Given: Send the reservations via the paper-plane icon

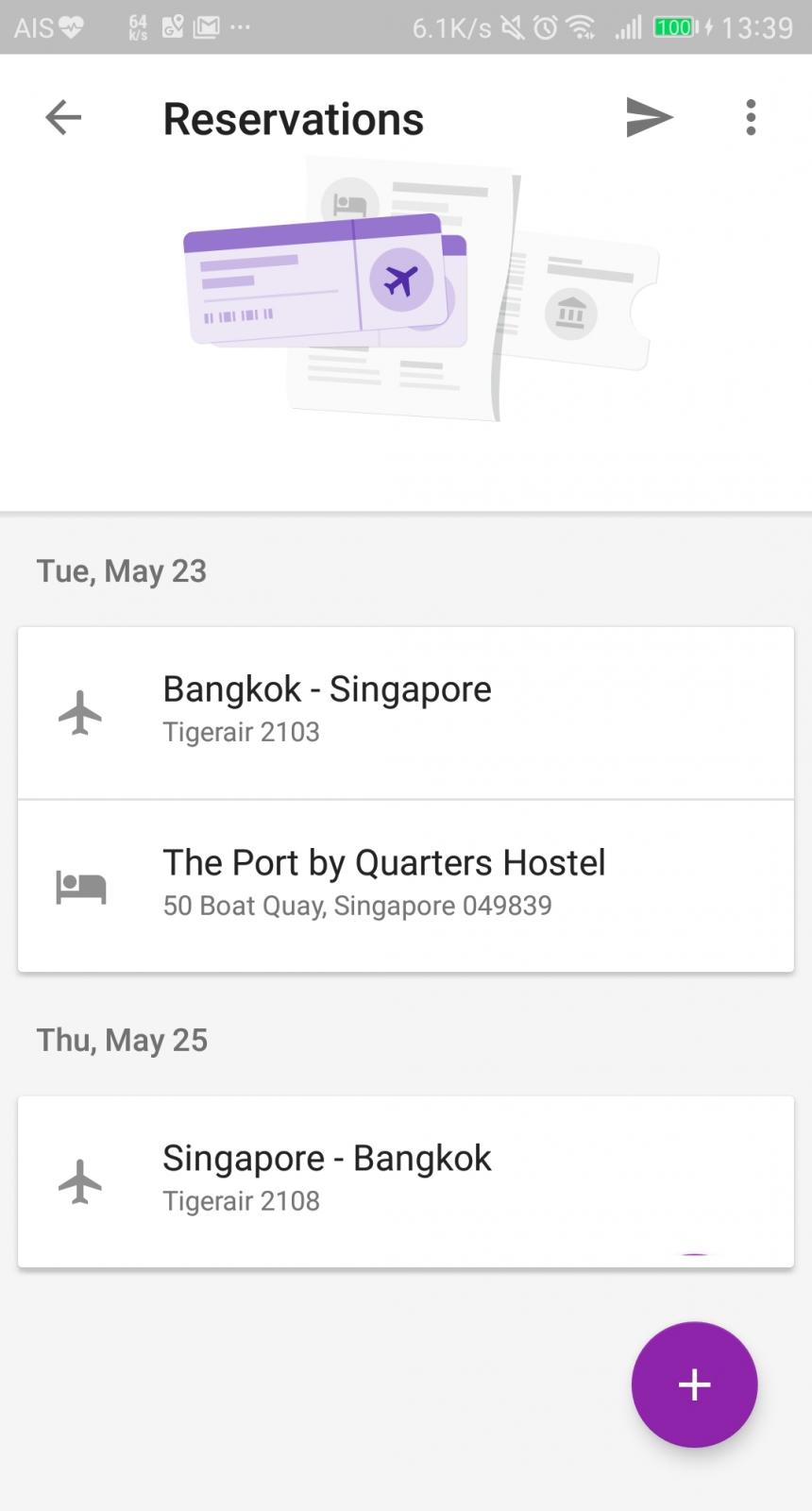Looking at the screenshot, I should [x=649, y=118].
